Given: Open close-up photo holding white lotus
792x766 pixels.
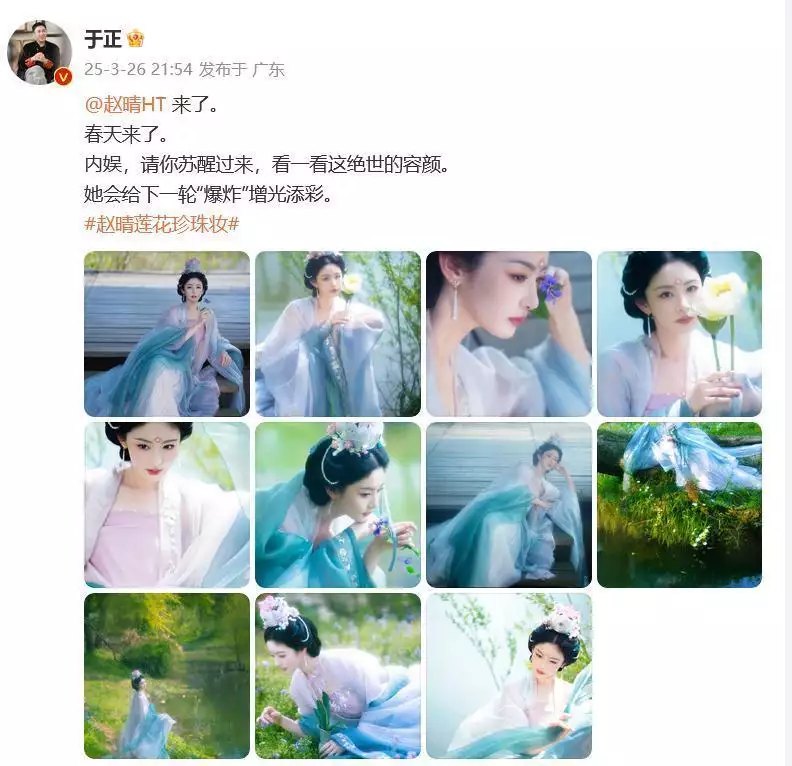Looking at the screenshot, I should (679, 333).
